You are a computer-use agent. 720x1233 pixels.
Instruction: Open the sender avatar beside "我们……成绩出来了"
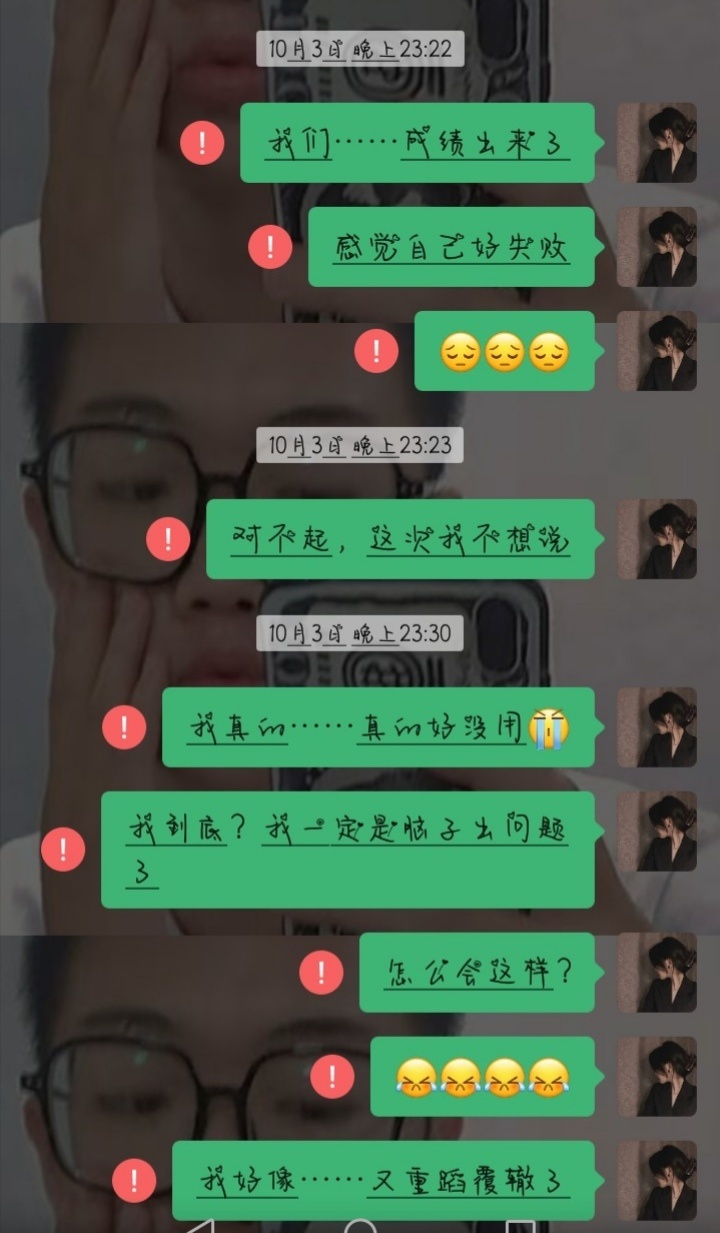656,143
